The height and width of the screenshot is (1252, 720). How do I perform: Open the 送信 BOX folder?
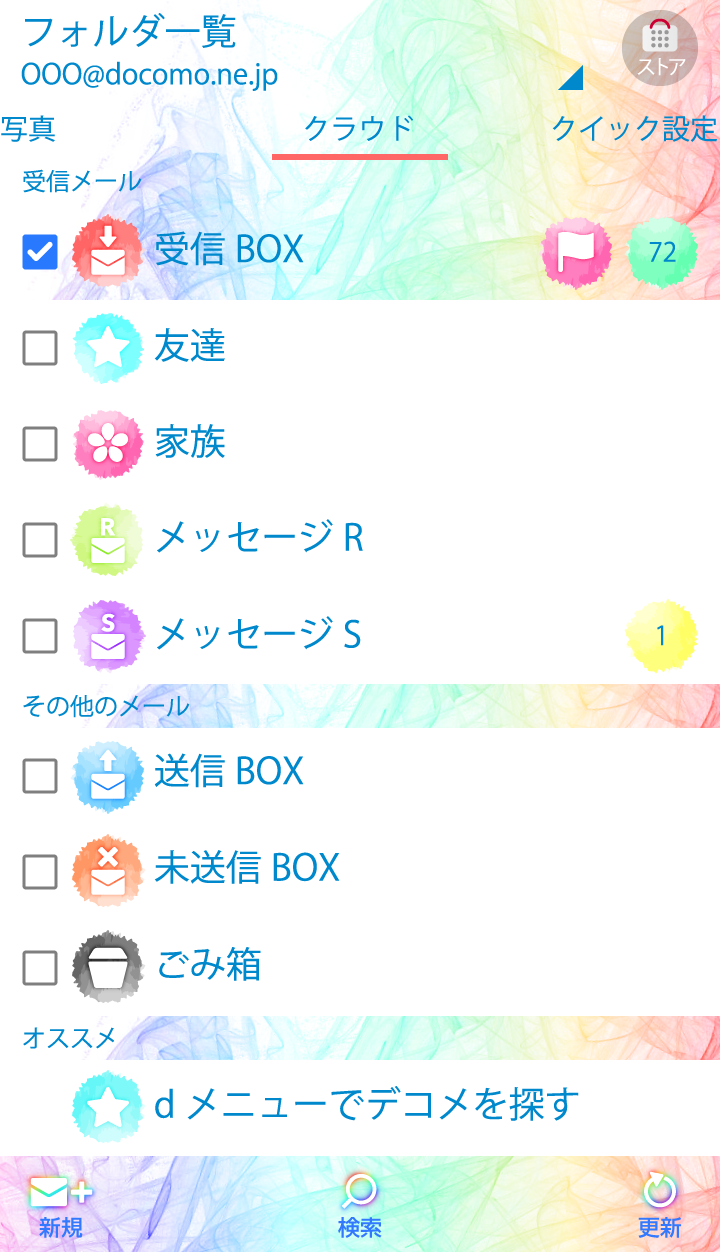229,771
